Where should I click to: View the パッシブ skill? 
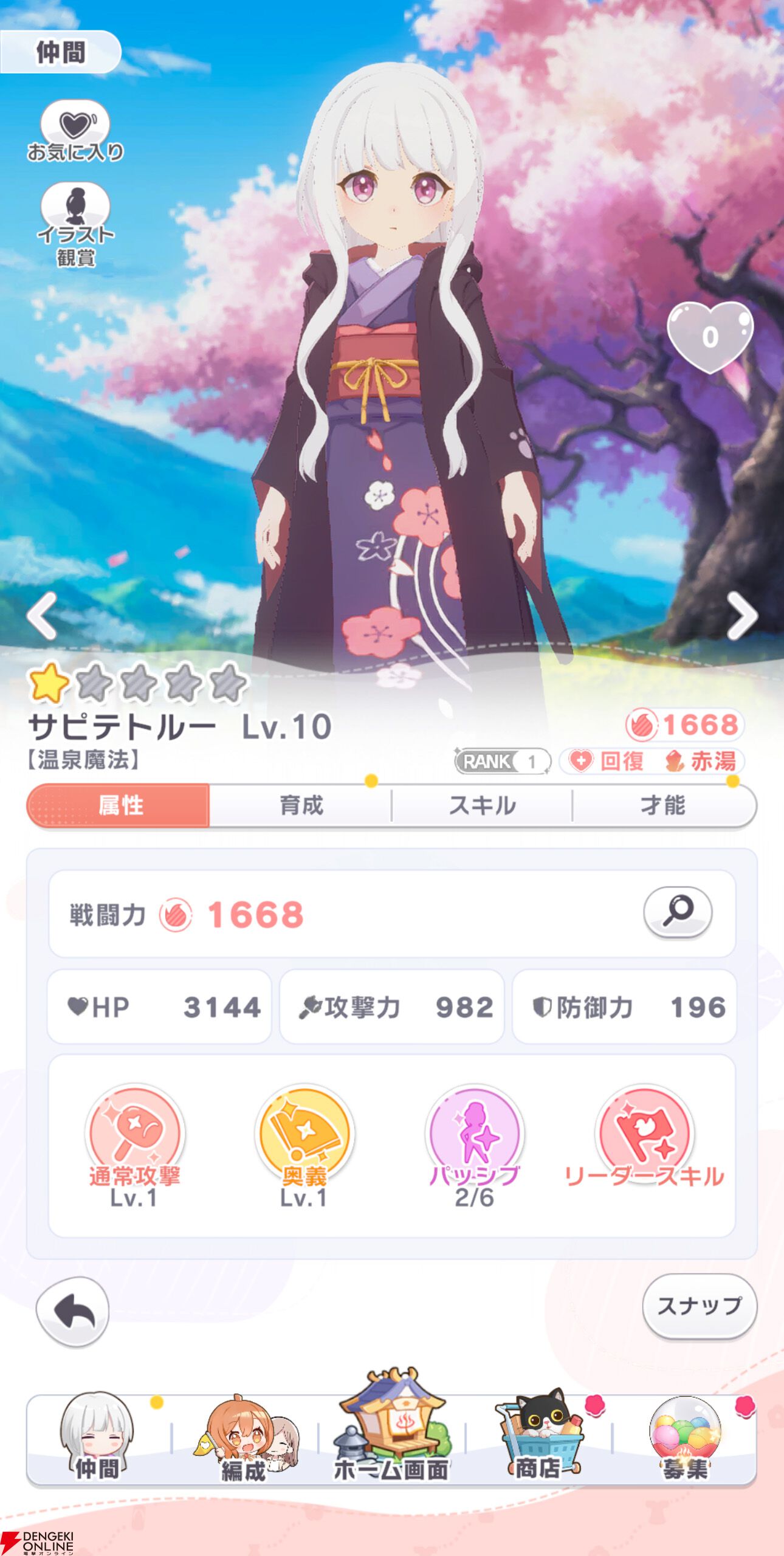(474, 1146)
